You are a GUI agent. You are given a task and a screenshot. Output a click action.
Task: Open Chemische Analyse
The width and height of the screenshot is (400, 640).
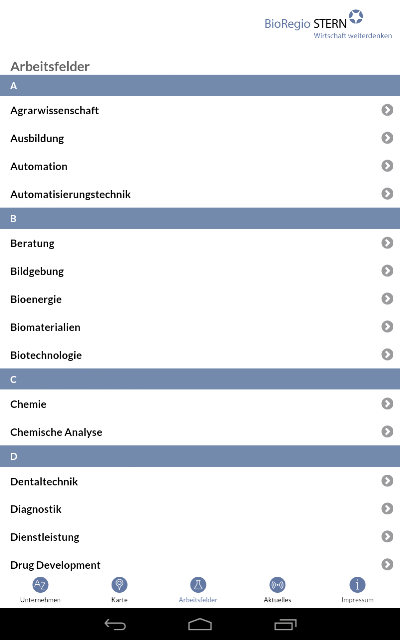coord(200,432)
